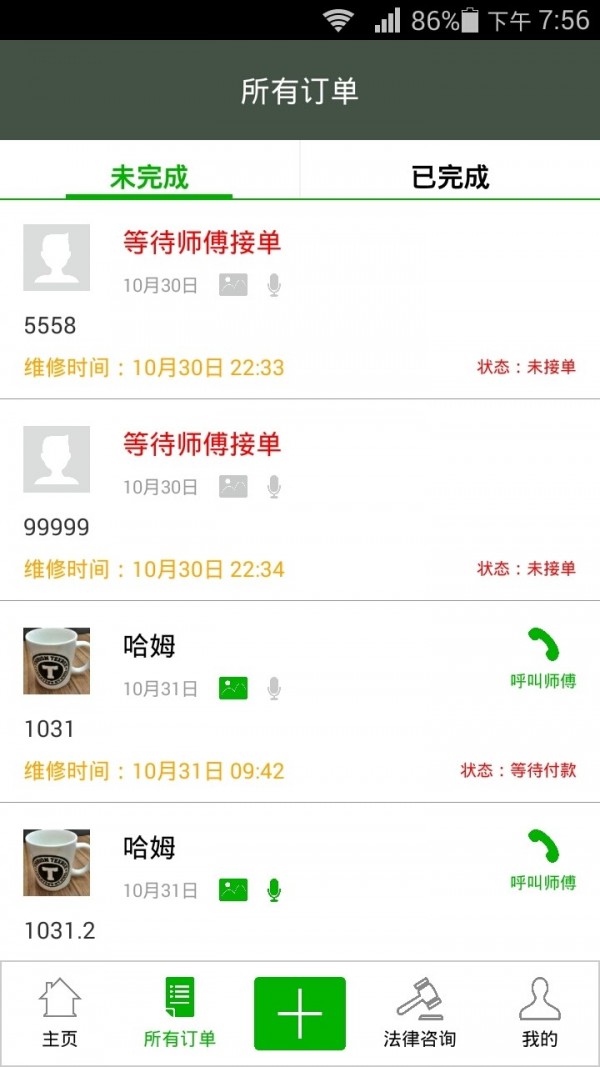Switch to the 我的 profile tab

(x=540, y=1013)
